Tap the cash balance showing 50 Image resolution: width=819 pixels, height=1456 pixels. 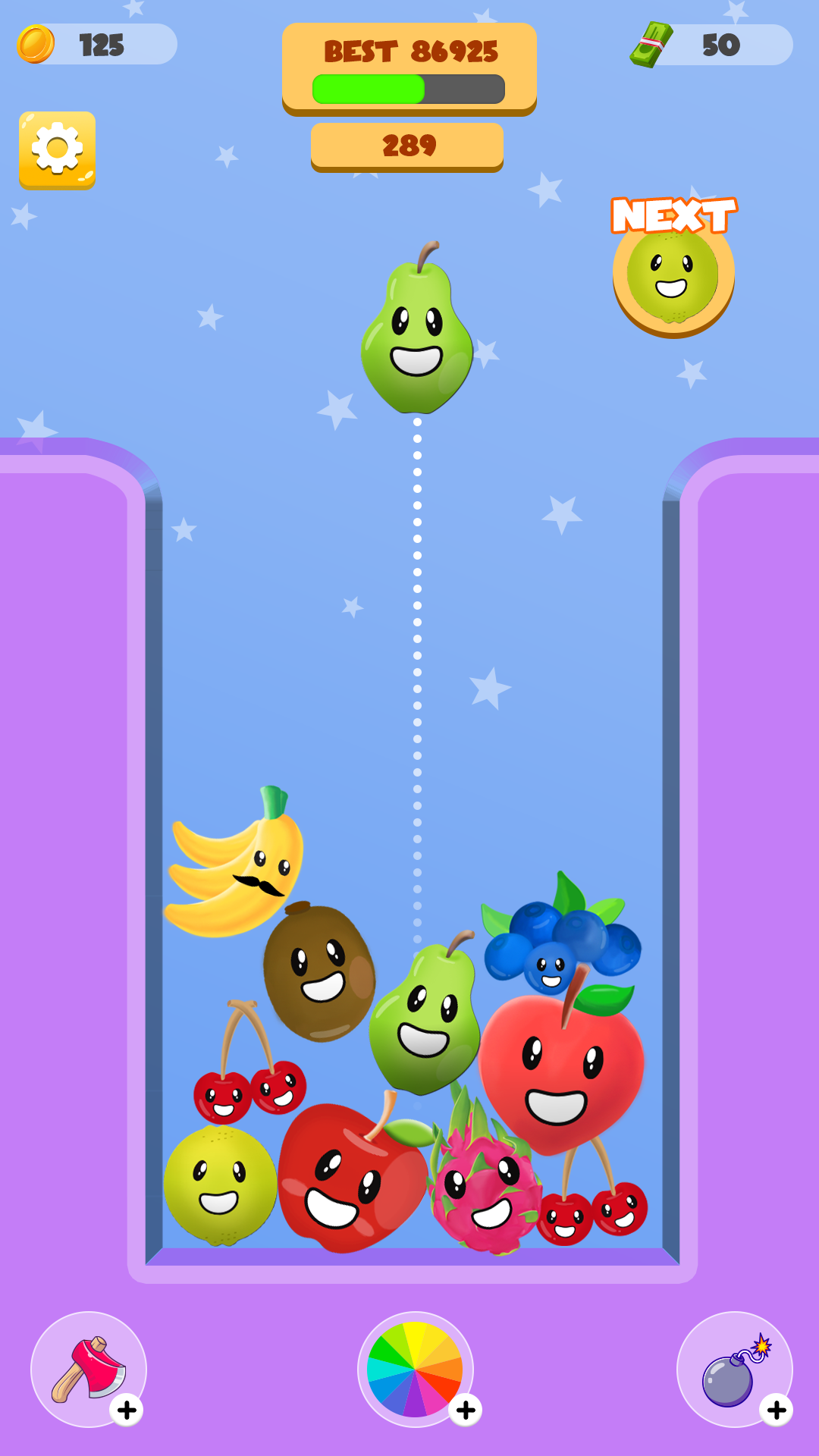[713, 45]
